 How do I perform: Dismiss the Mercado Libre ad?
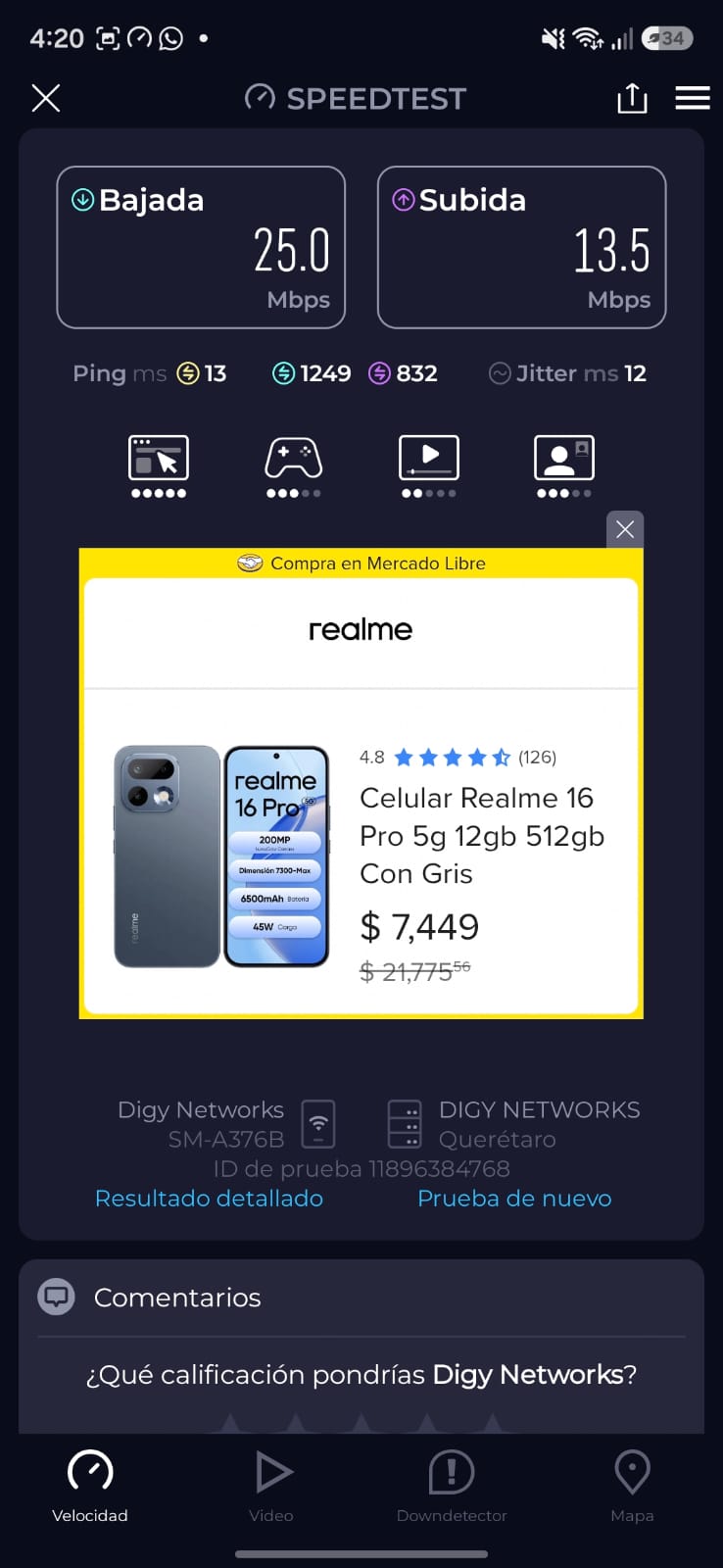click(x=625, y=529)
